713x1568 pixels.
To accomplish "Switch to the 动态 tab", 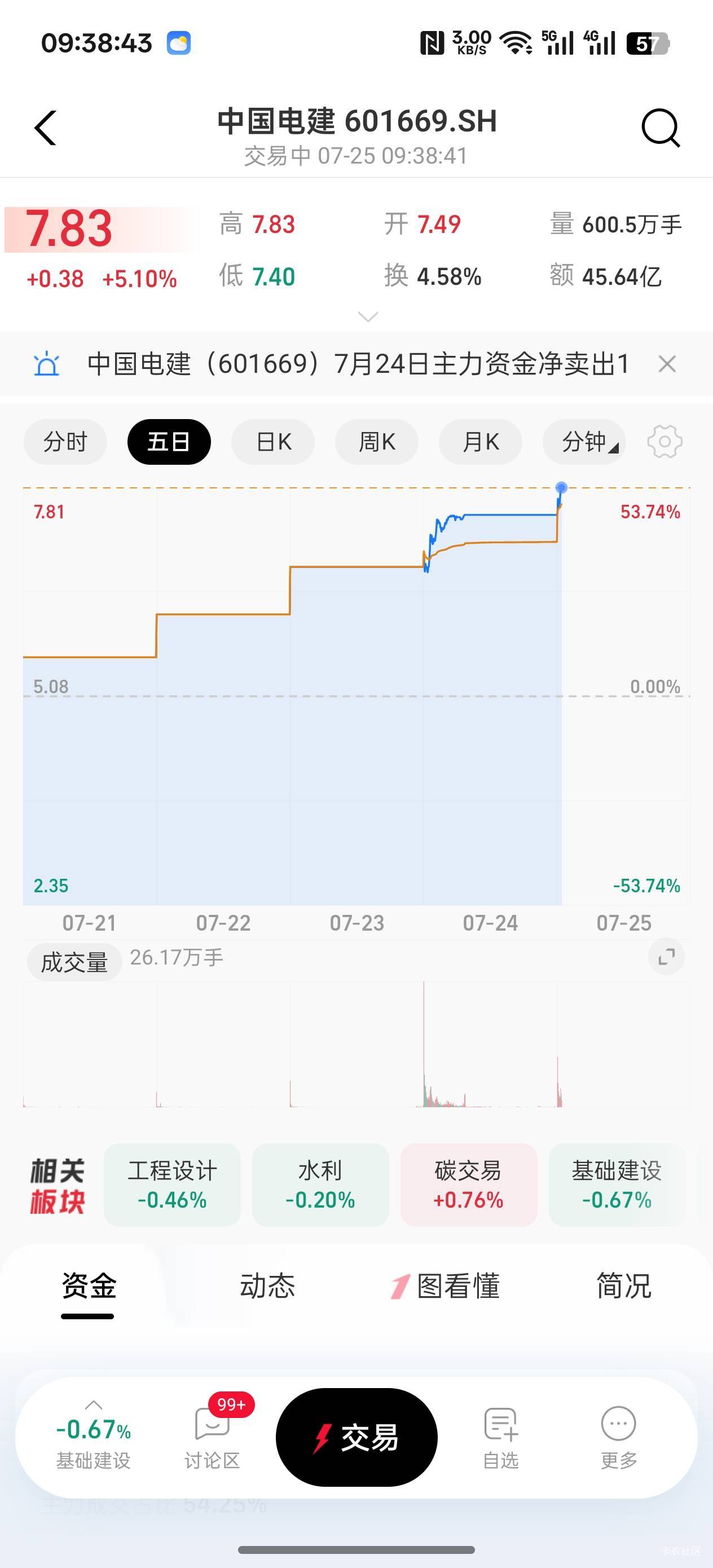I will pyautogui.click(x=267, y=1285).
